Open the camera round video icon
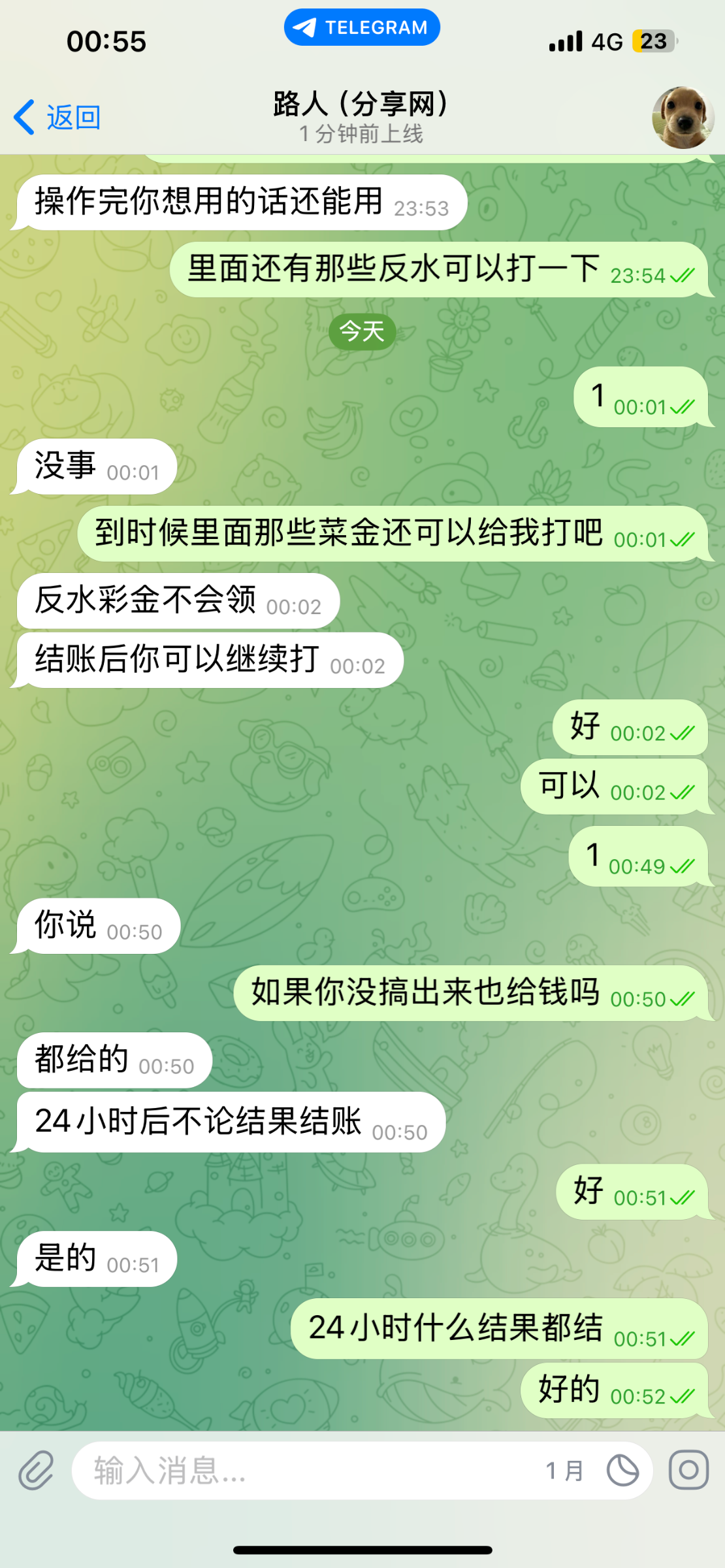725x1568 pixels. tap(688, 1470)
